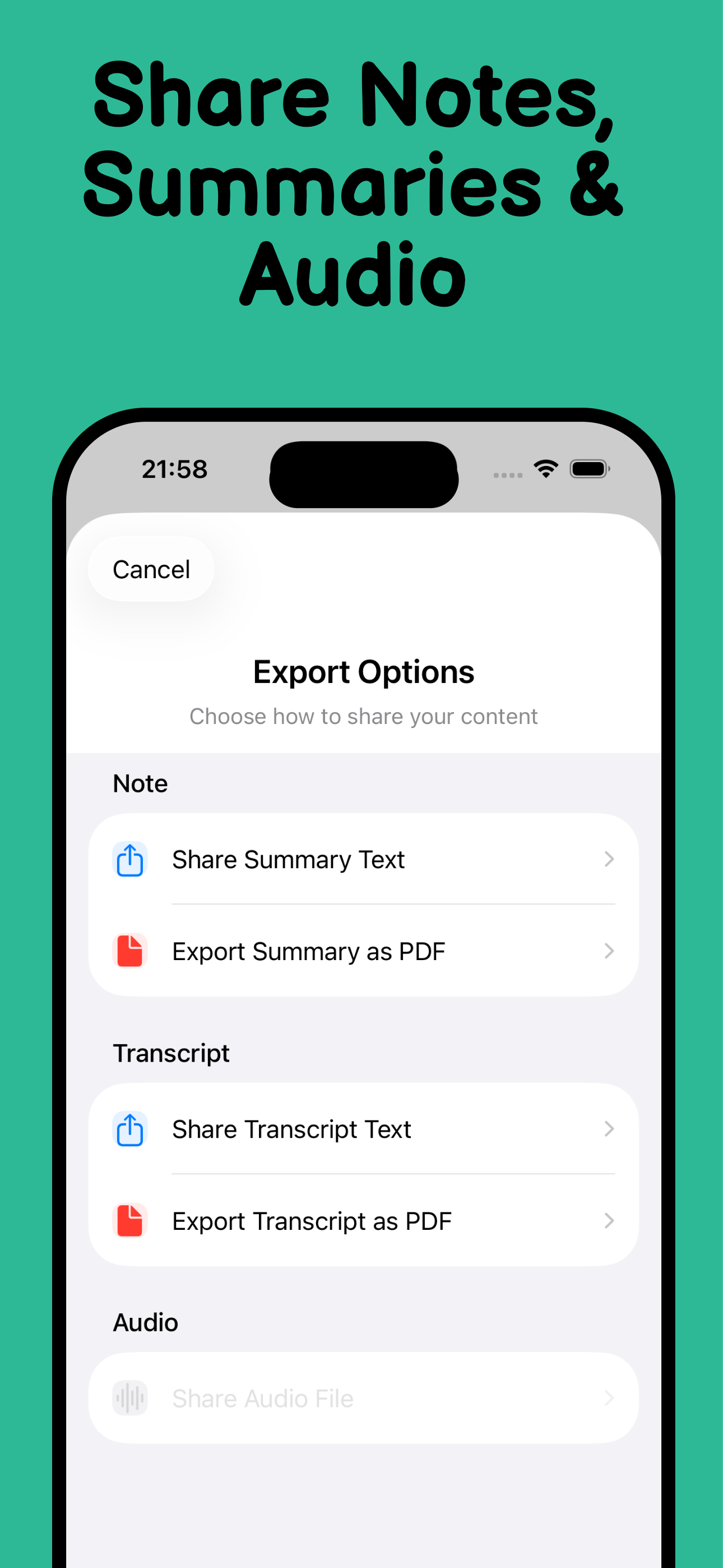Expand the Share Audio File row chevron
The width and height of the screenshot is (723, 1568).
pos(609,1398)
